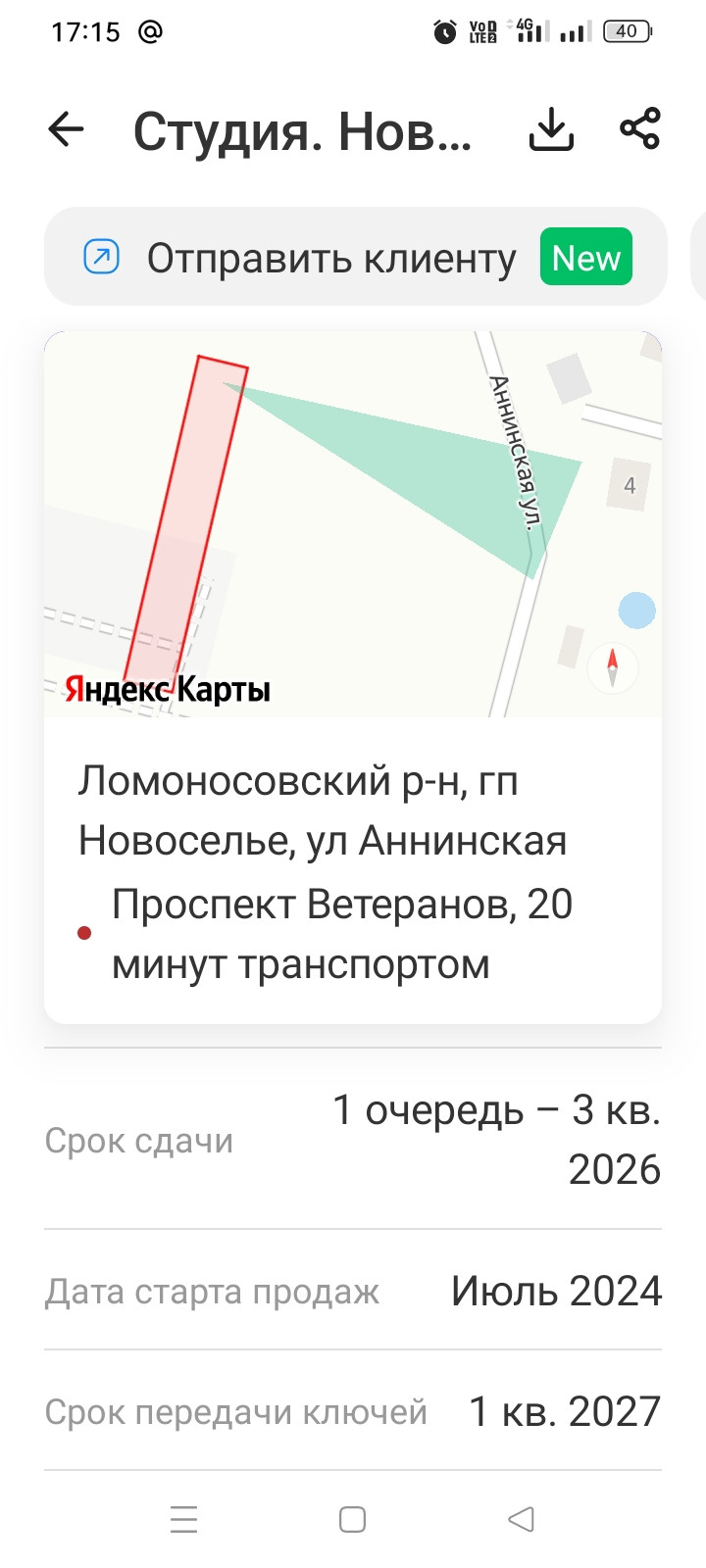Download the listing with the download icon
Screen dimensions: 706x1568
[x=551, y=129]
